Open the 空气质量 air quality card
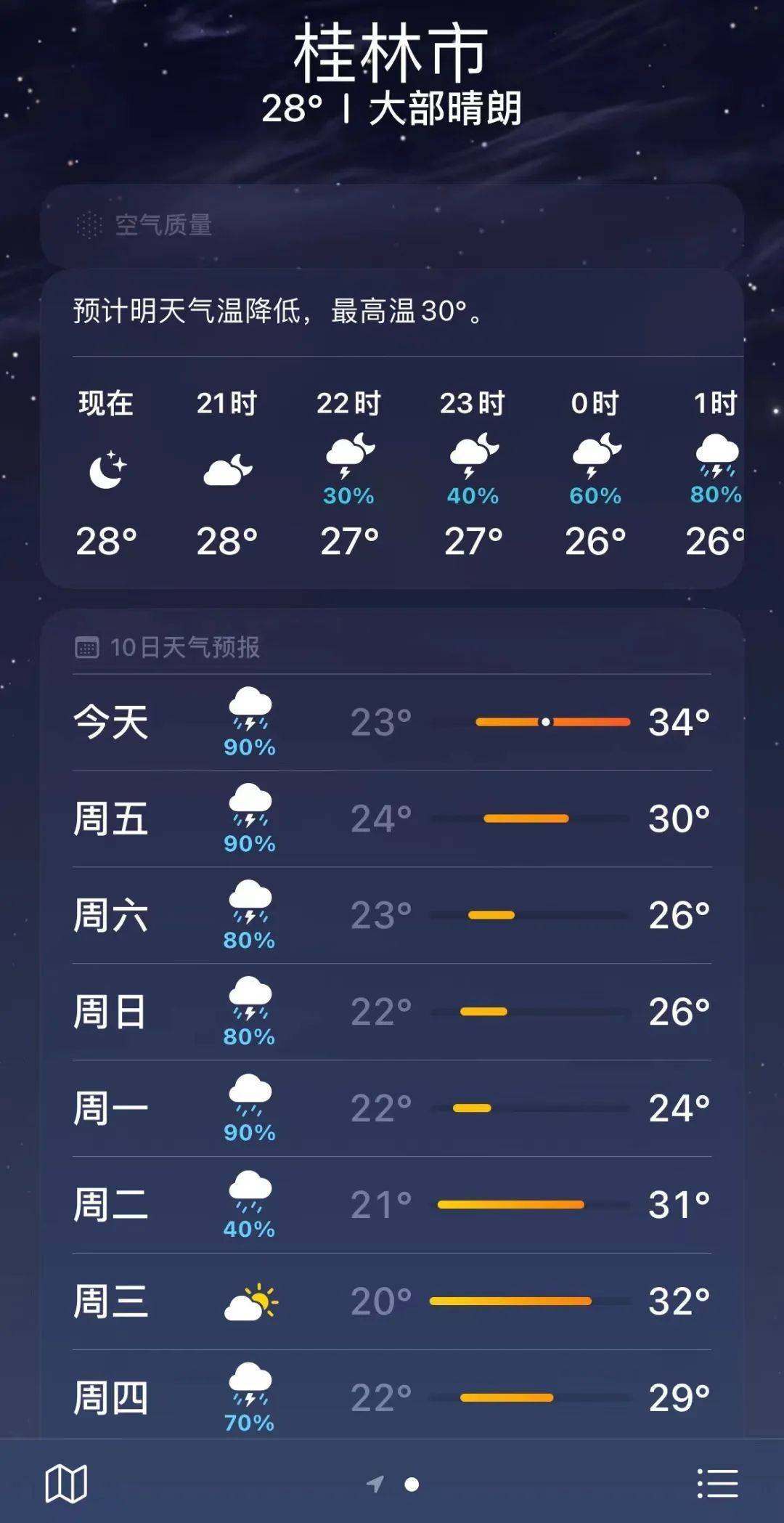This screenshot has width=784, height=1523. tap(392, 225)
